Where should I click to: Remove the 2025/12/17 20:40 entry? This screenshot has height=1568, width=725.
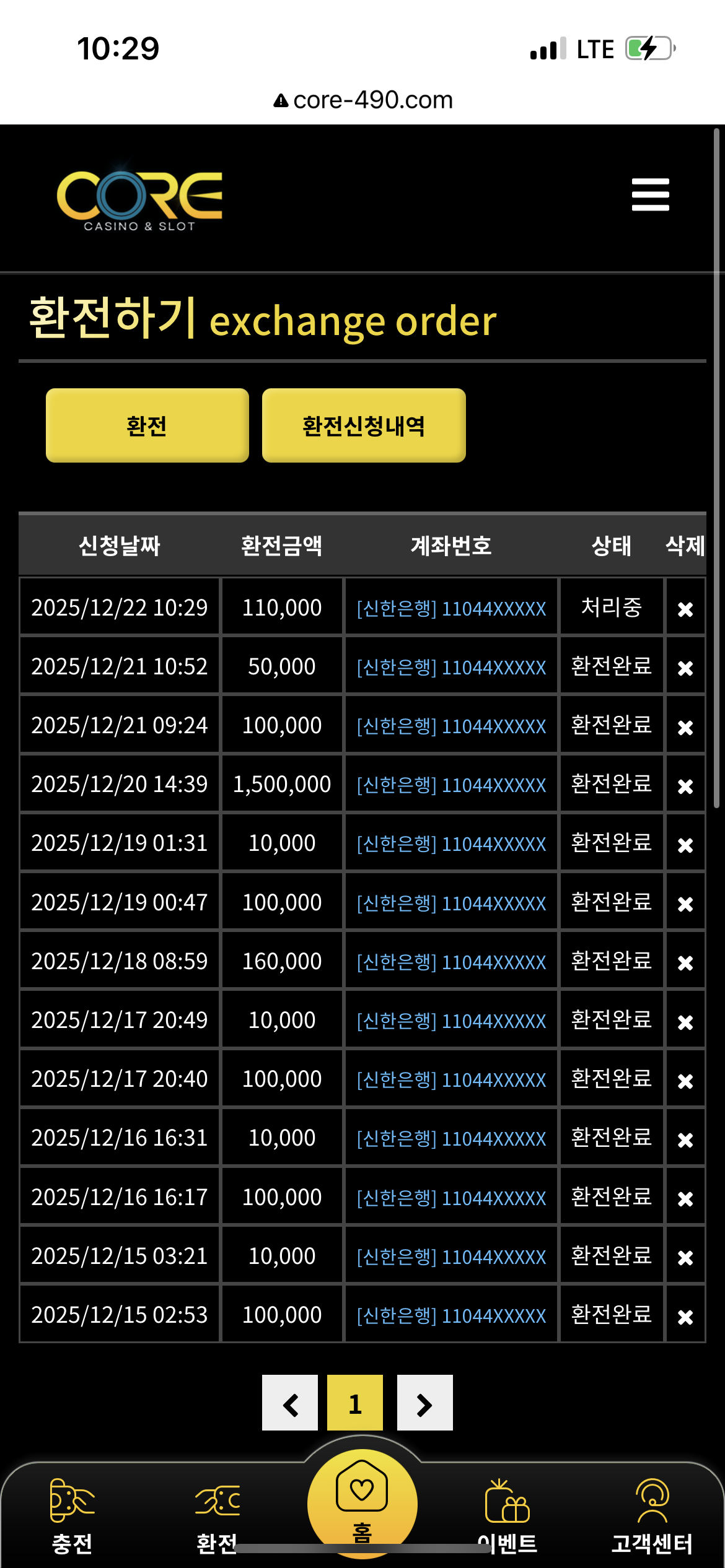[x=685, y=1081]
